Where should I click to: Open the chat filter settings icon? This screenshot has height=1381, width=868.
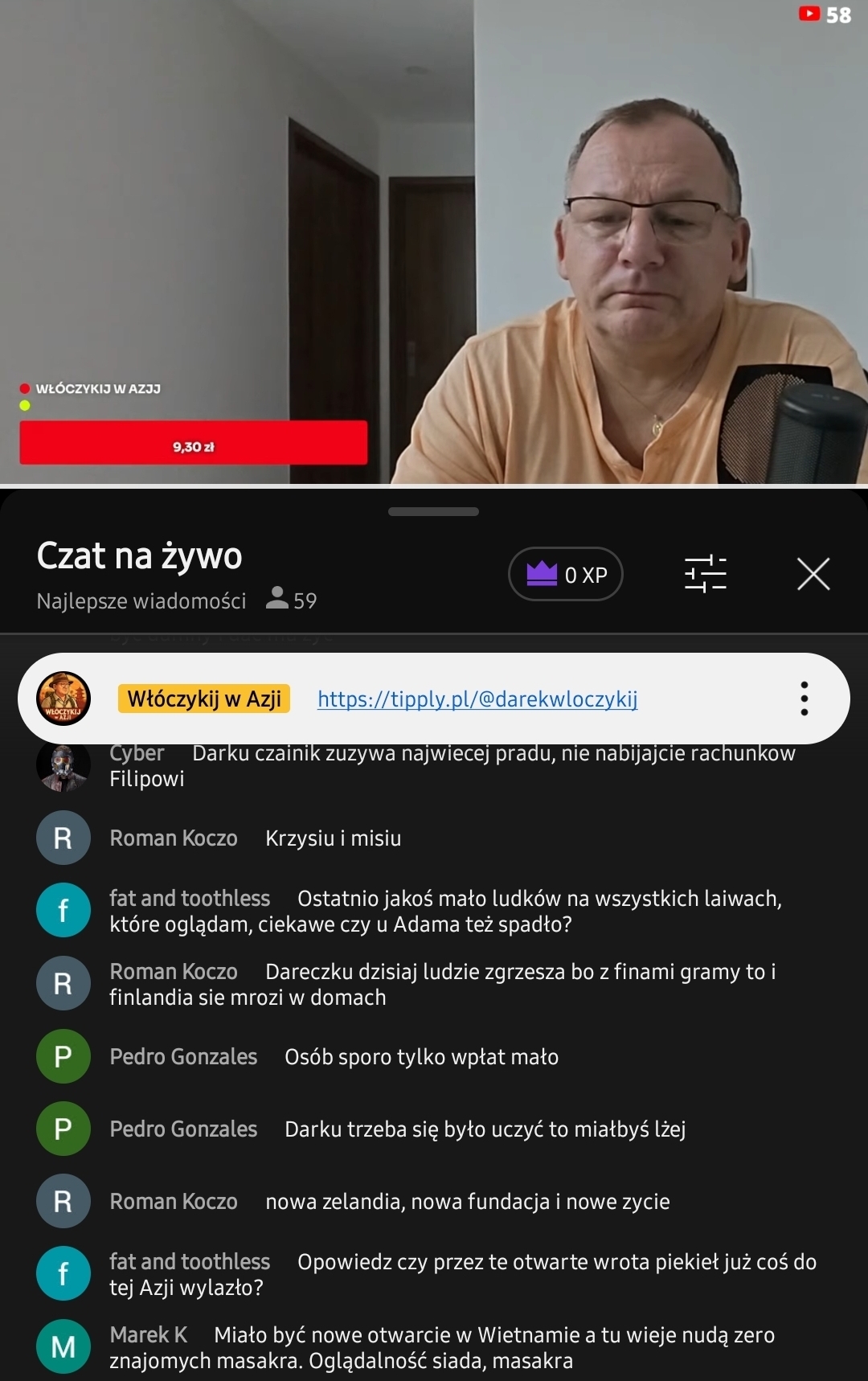[x=705, y=575]
